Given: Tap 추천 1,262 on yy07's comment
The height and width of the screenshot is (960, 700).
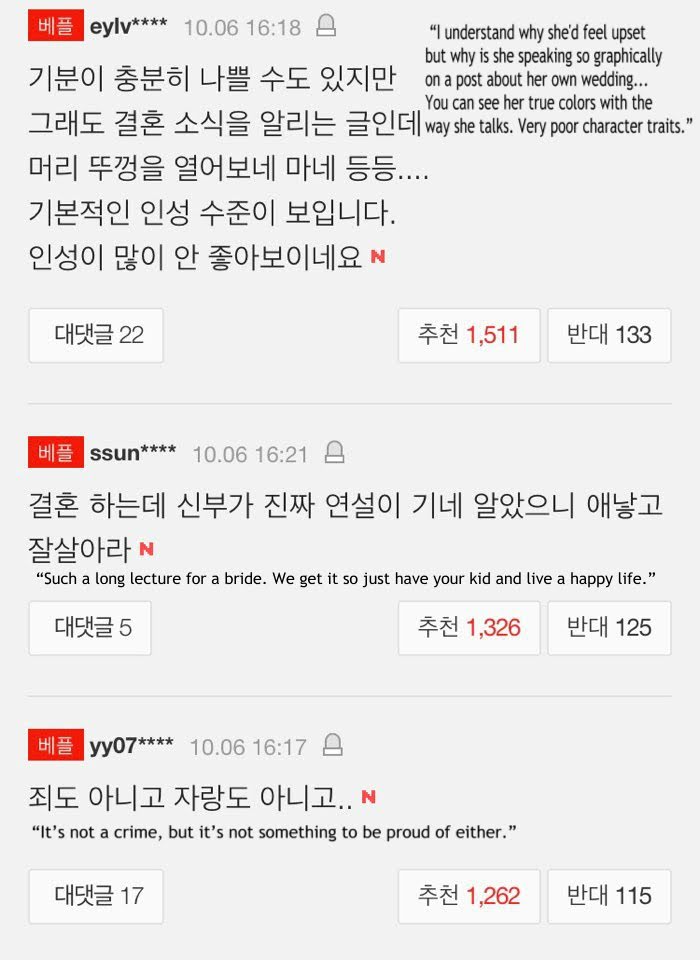Looking at the screenshot, I should pyautogui.click(x=469, y=896).
